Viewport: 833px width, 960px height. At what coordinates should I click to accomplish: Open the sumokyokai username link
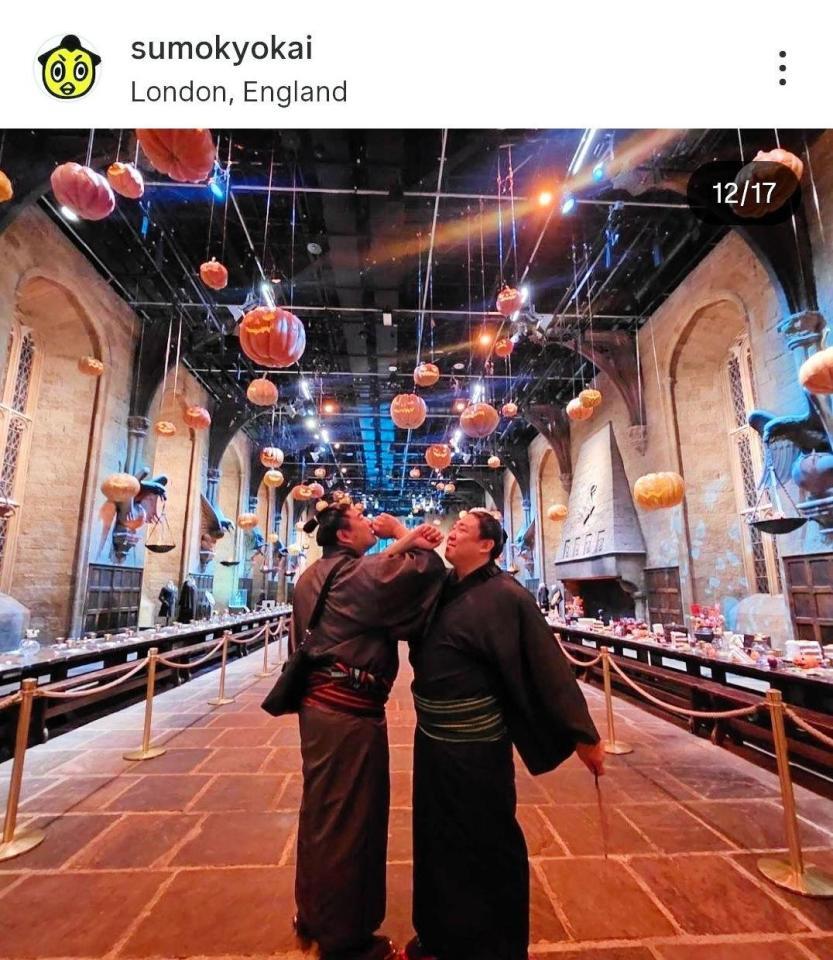point(221,48)
